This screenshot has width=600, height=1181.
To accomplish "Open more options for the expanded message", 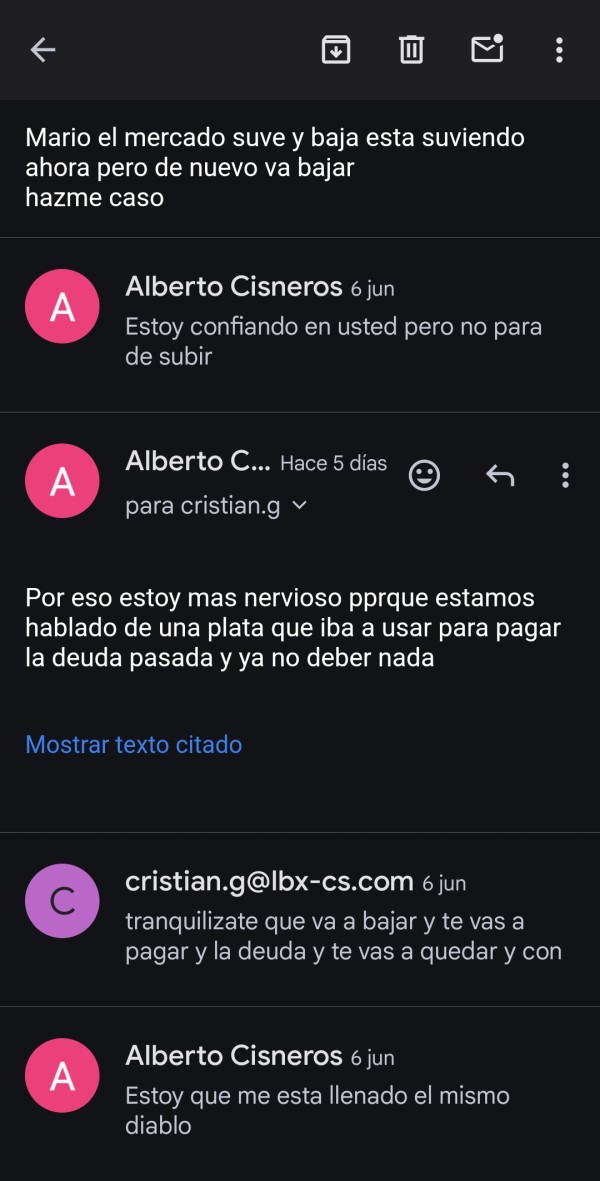I will (x=565, y=475).
